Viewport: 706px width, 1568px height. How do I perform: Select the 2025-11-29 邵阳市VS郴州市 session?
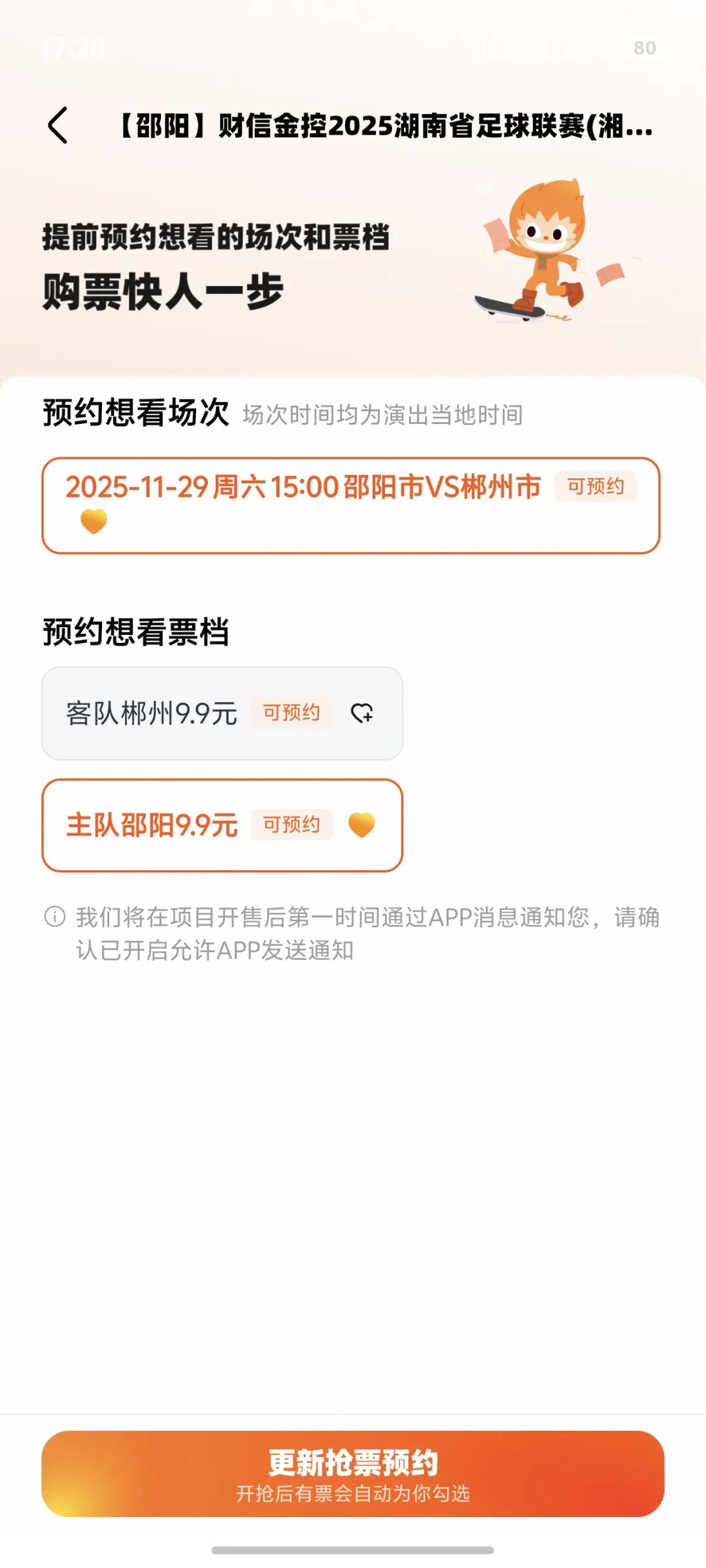350,505
